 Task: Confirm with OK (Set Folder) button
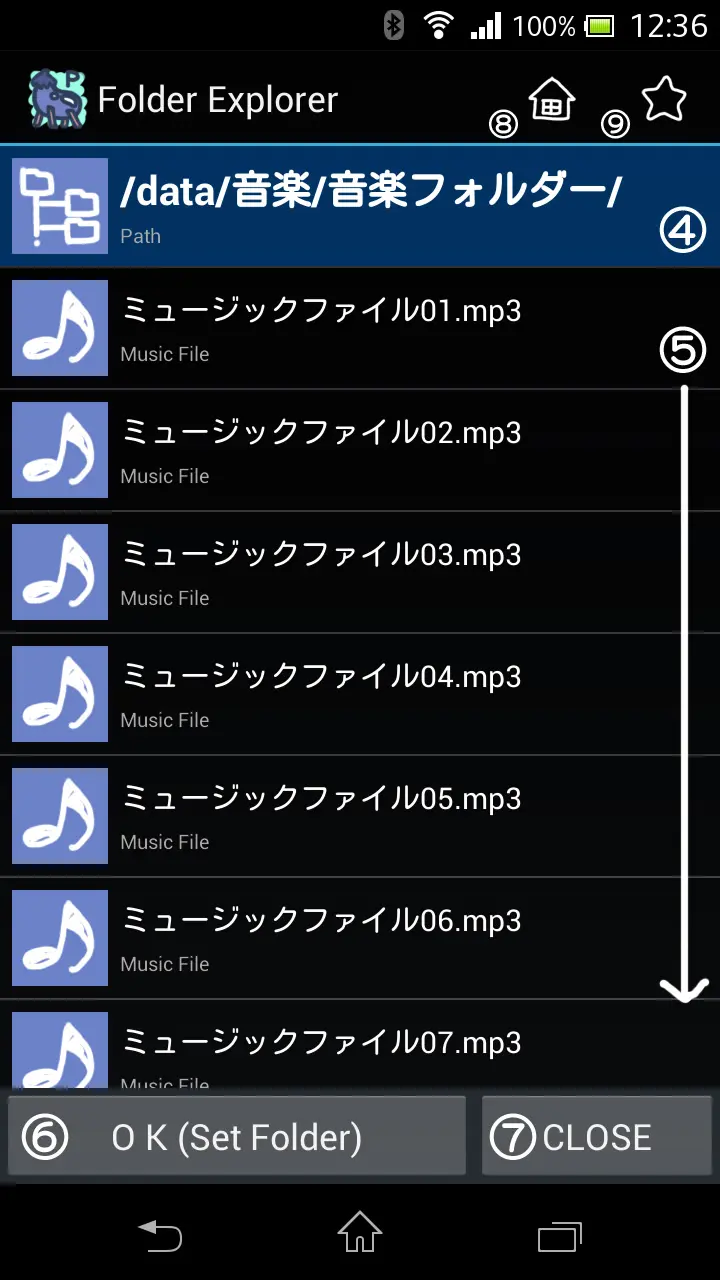[237, 1136]
